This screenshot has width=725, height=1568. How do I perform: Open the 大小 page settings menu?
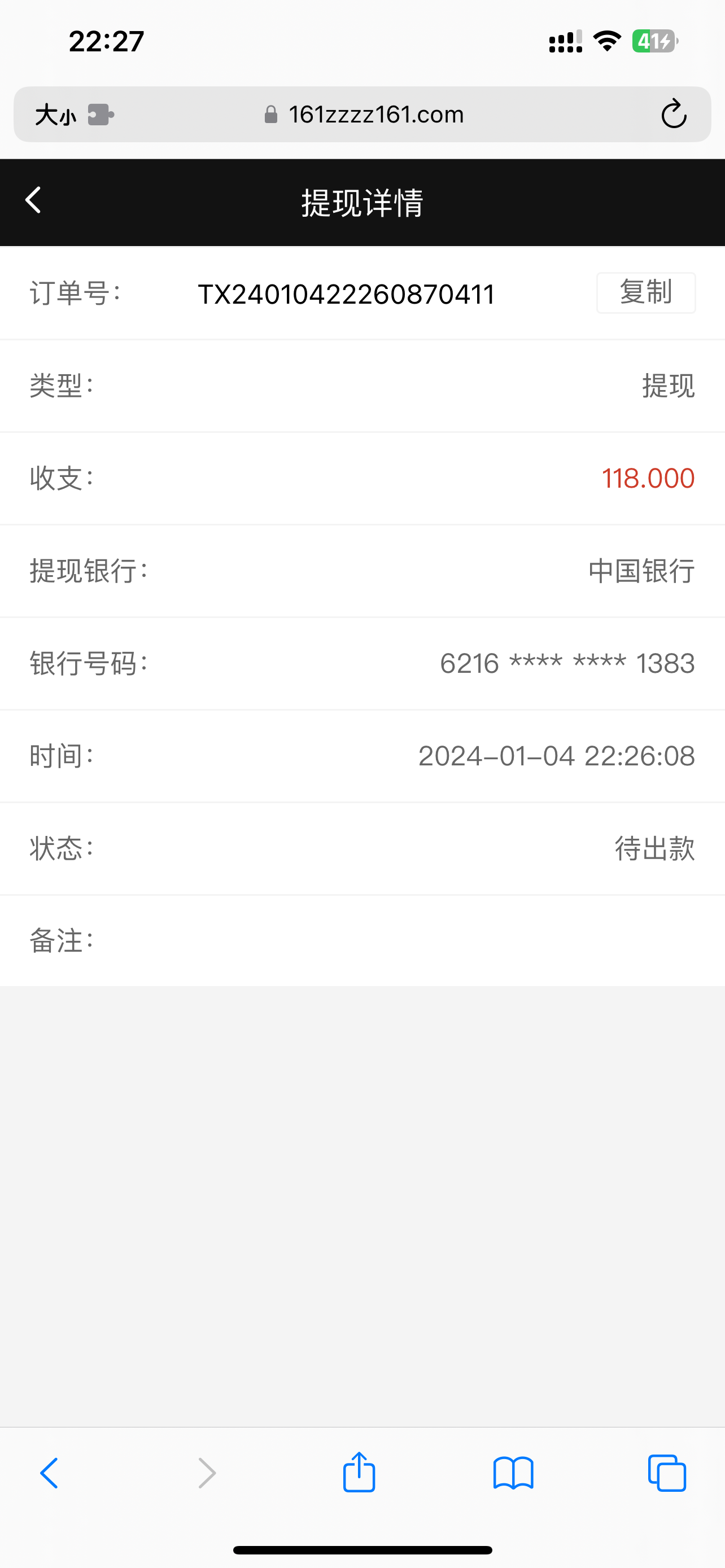pos(55,115)
